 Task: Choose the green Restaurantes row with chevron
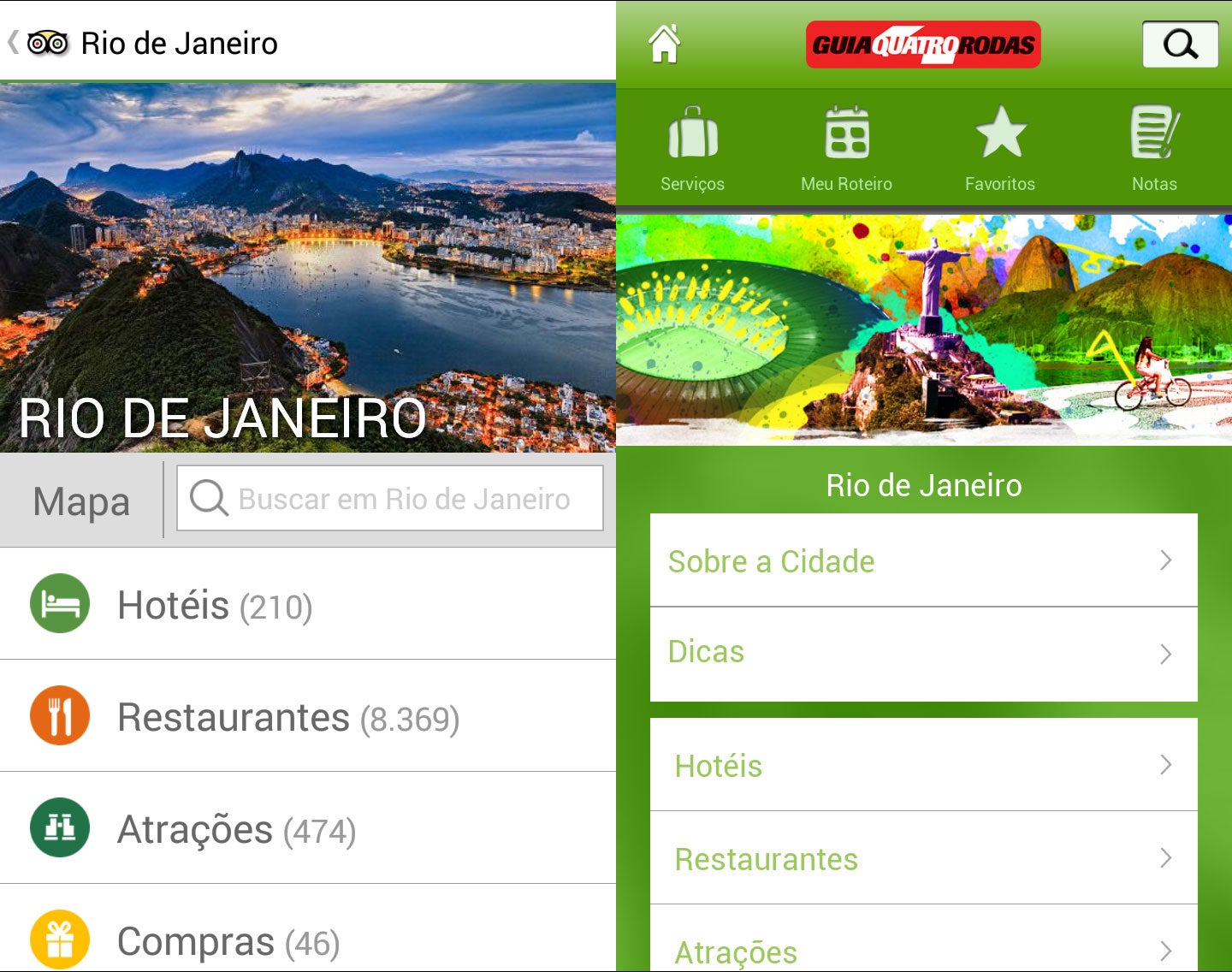pos(923,858)
